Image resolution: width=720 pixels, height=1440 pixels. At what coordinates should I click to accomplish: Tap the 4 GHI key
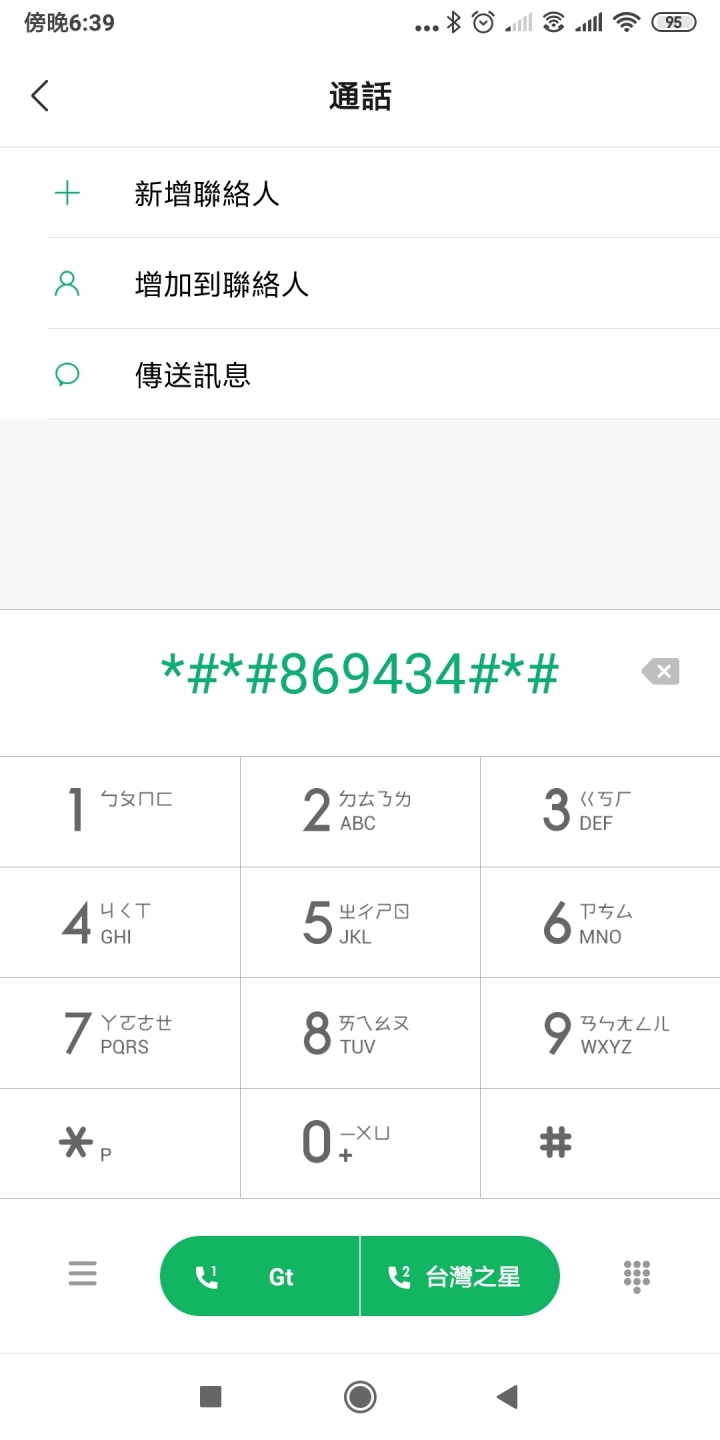tap(120, 922)
